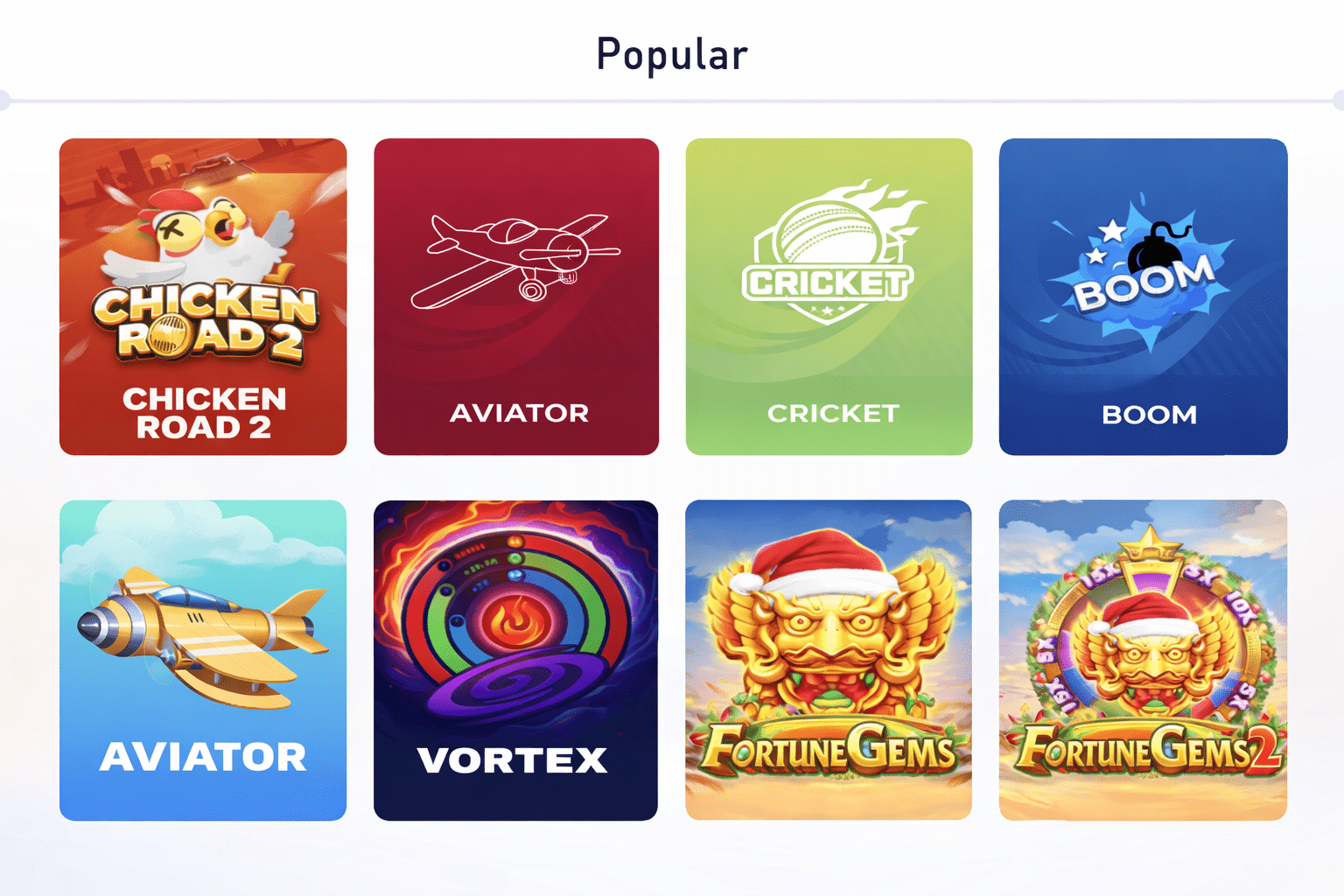Play the Boom game
Viewport: 1344px width, 896px height.
tap(1143, 297)
